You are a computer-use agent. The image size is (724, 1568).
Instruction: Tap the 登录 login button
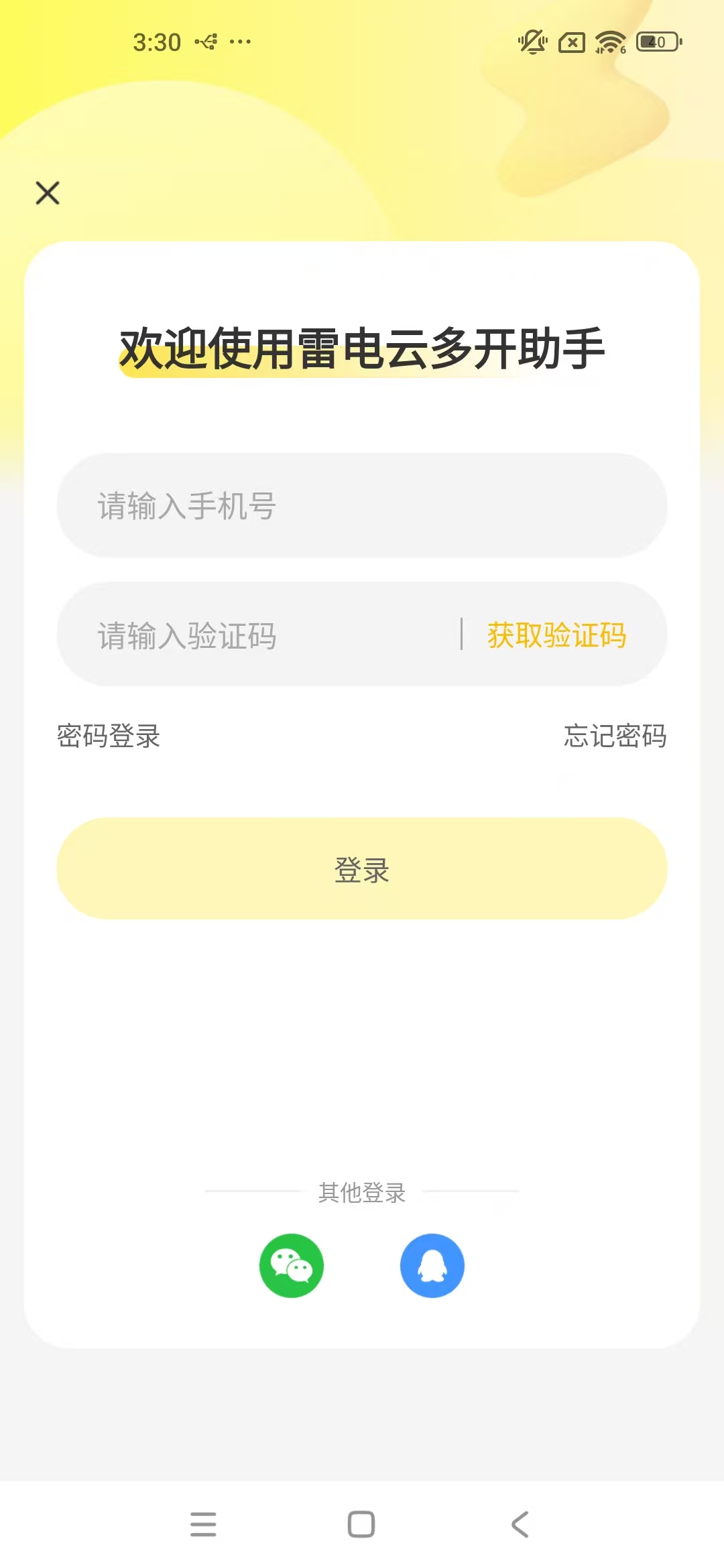click(362, 868)
